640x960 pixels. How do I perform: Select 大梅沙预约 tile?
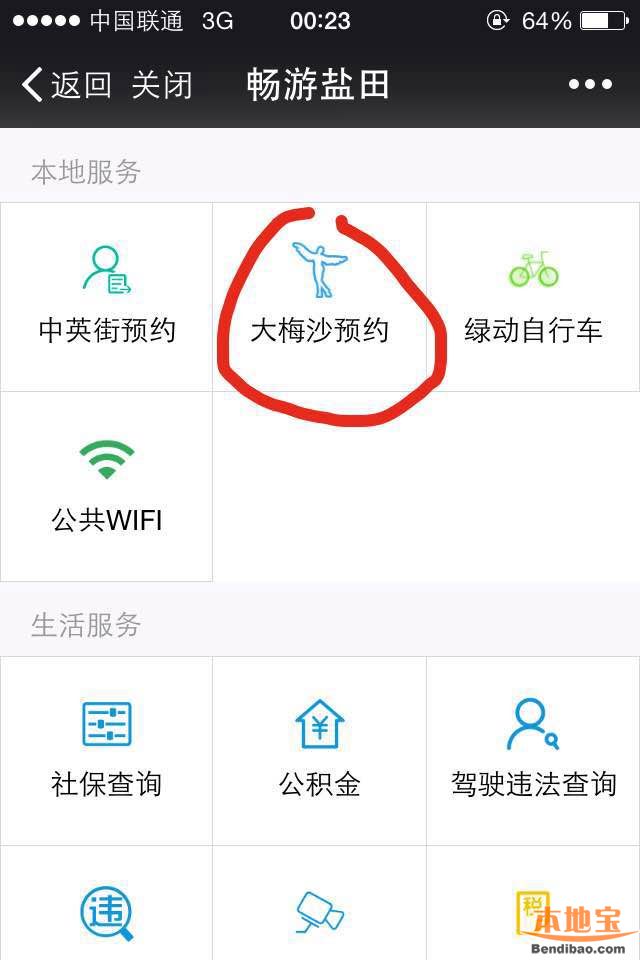click(319, 296)
